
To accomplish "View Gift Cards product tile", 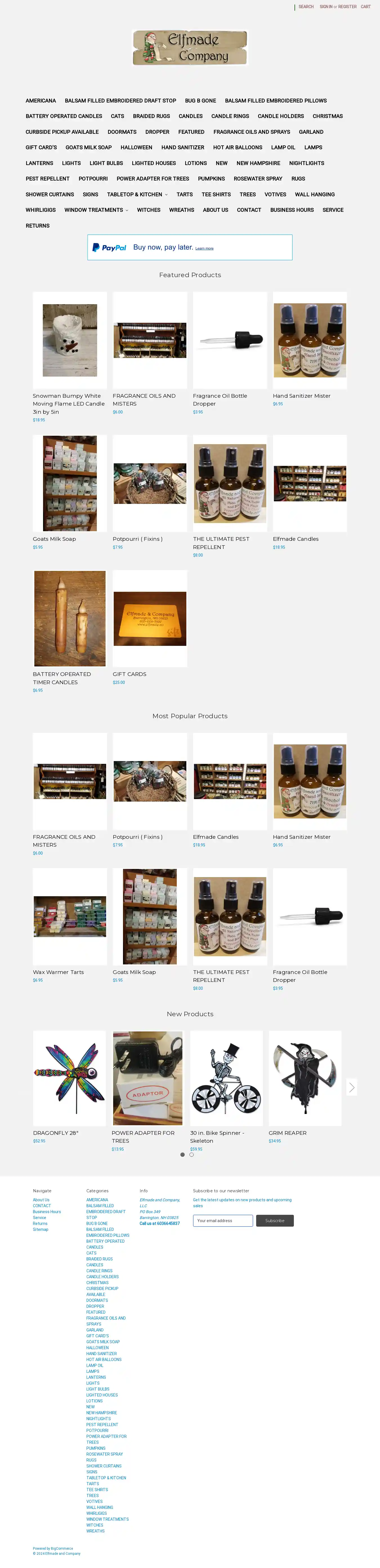I will click(149, 619).
